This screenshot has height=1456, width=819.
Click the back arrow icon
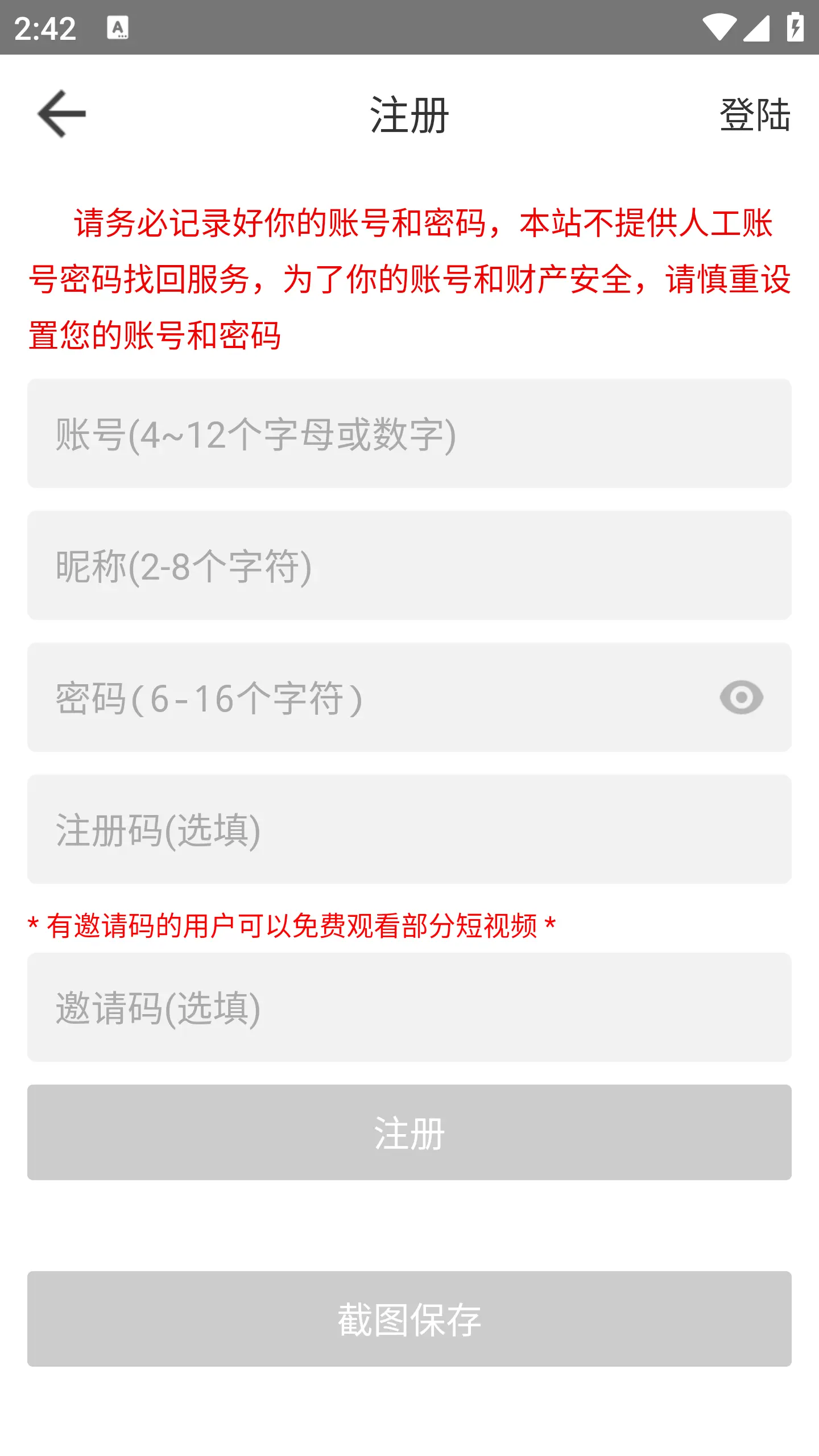61,112
